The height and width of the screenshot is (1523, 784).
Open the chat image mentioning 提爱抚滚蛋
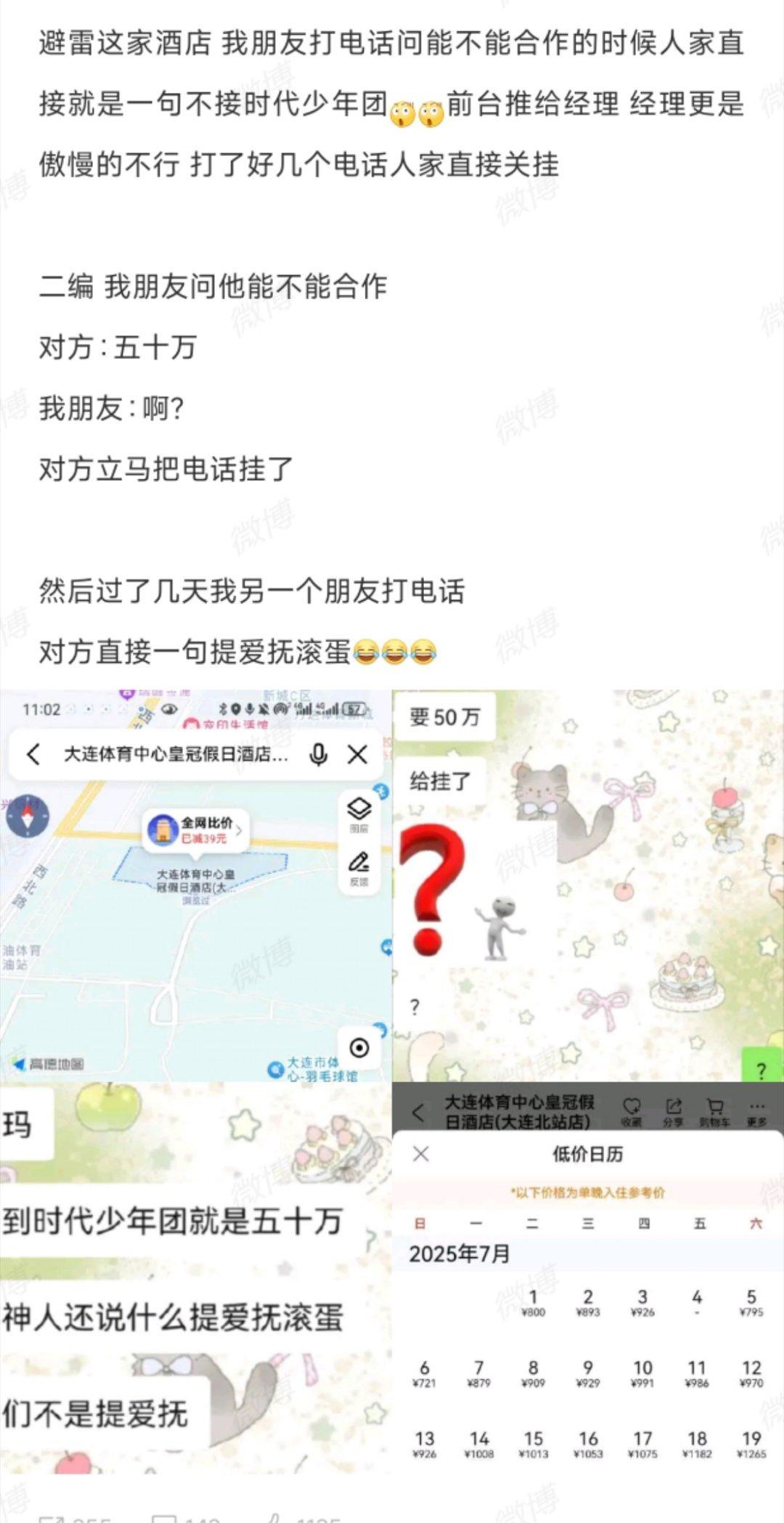tap(195, 1278)
